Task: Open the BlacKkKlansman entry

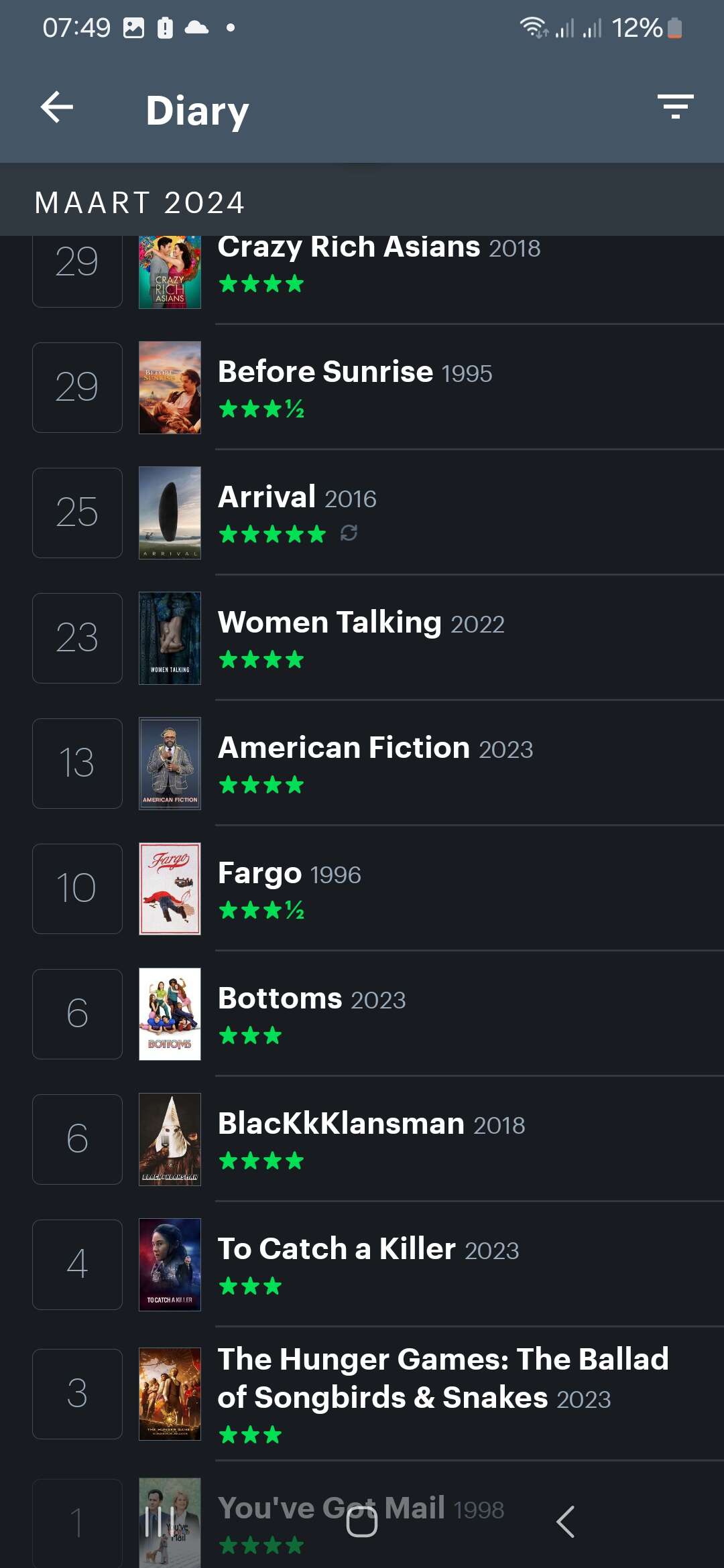Action: (x=362, y=1139)
